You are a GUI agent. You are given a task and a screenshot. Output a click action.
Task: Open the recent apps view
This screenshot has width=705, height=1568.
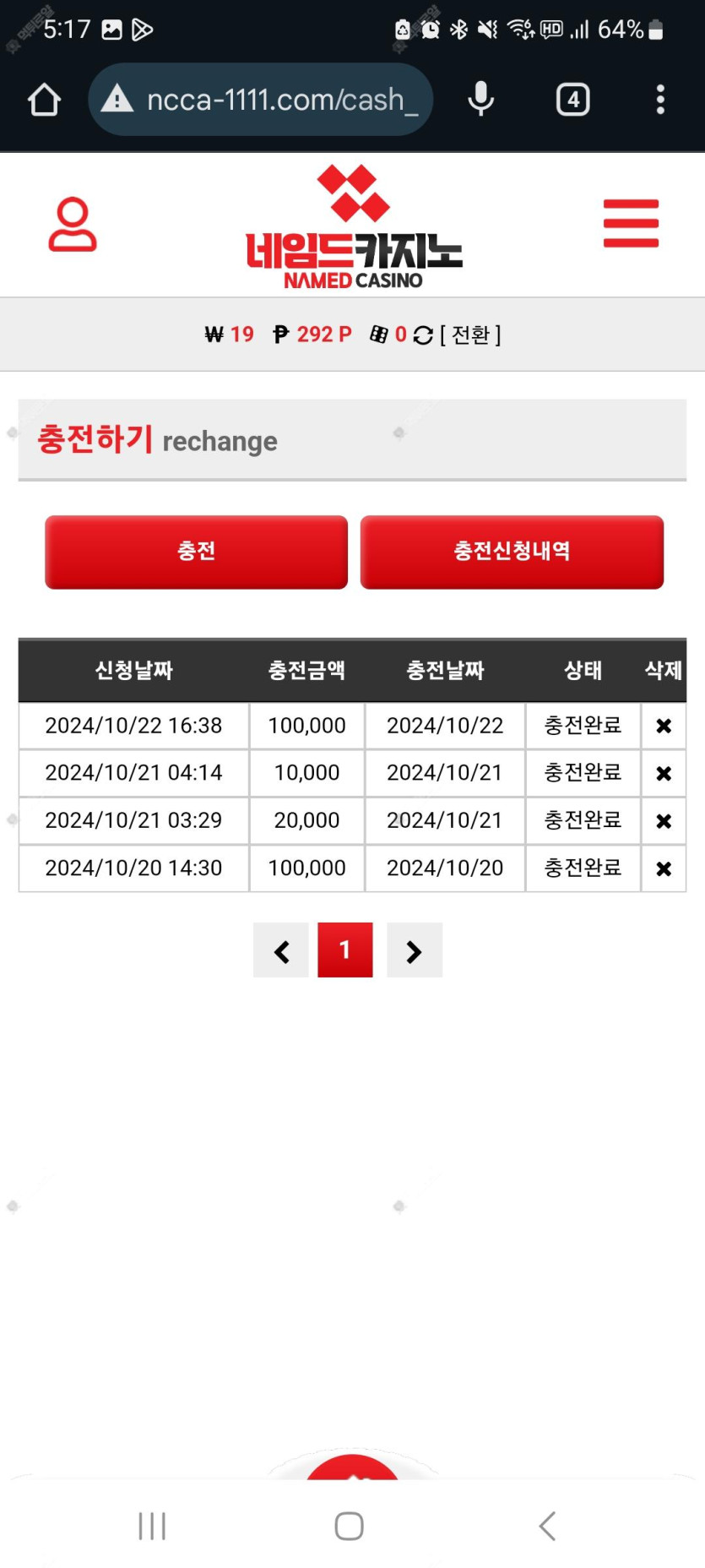tap(152, 1526)
